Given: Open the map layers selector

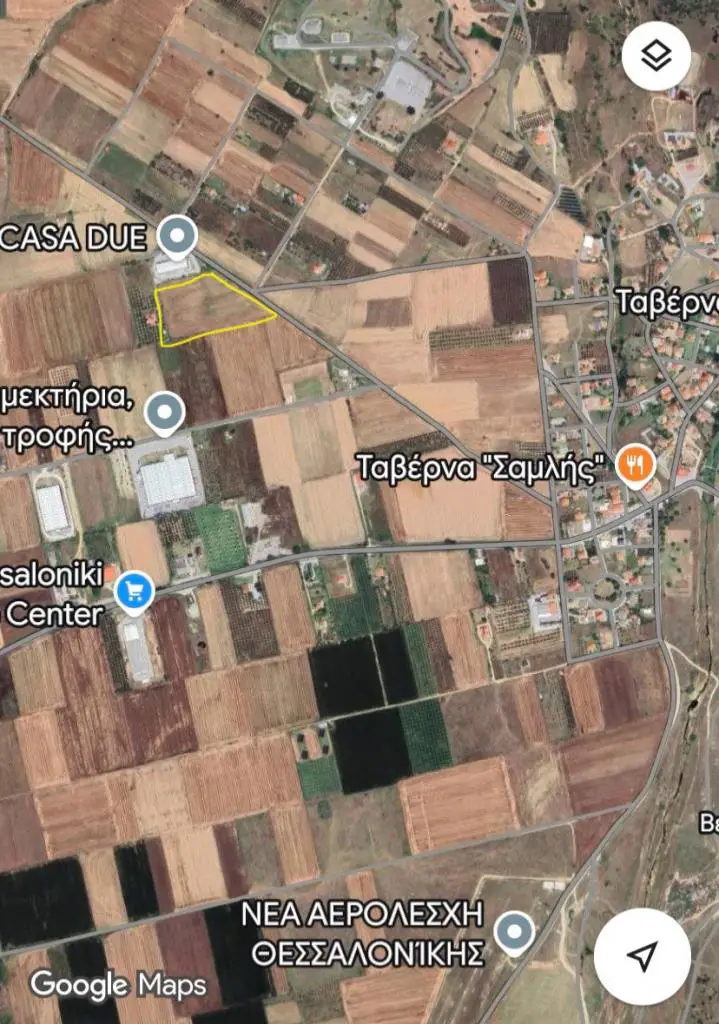Looking at the screenshot, I should (656, 56).
